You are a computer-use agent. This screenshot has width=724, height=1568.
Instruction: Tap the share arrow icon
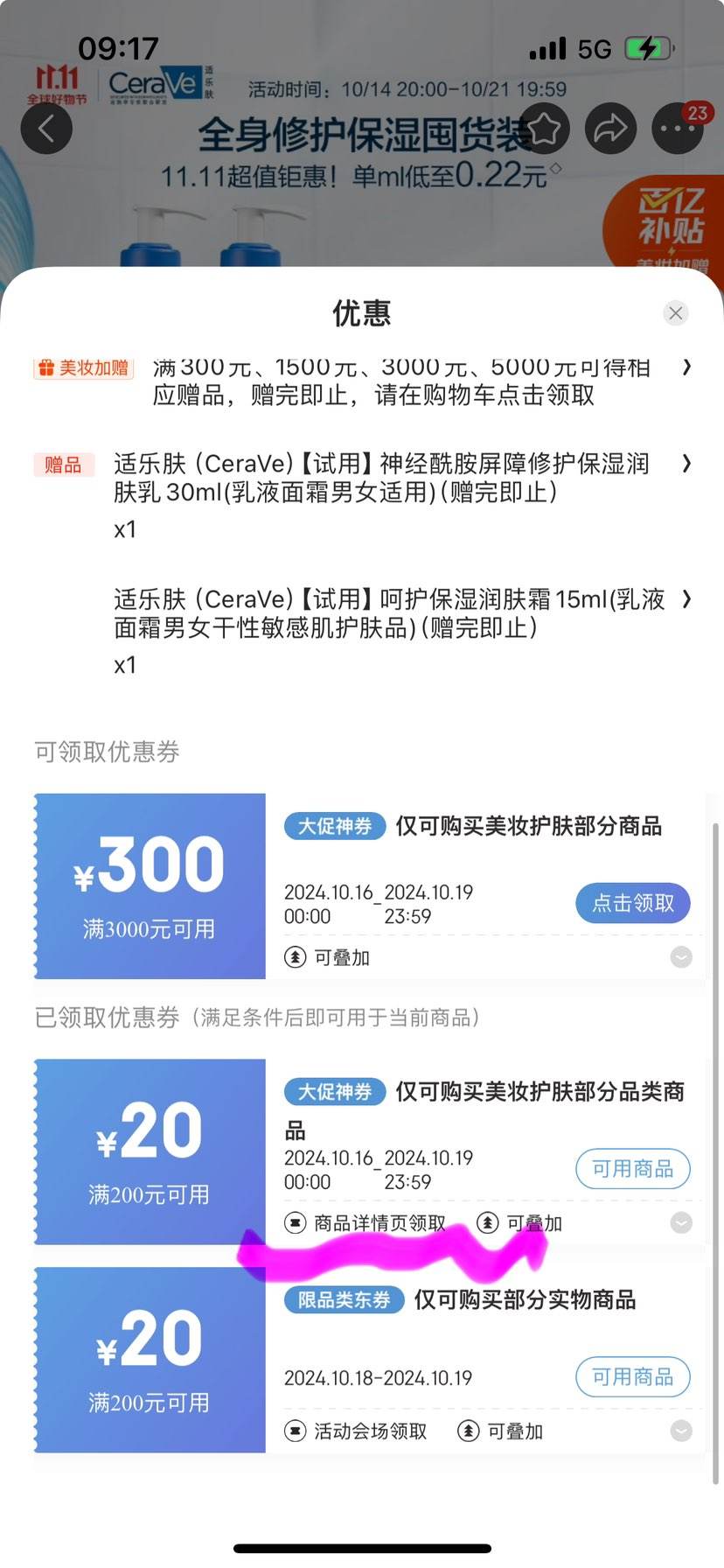coord(610,128)
